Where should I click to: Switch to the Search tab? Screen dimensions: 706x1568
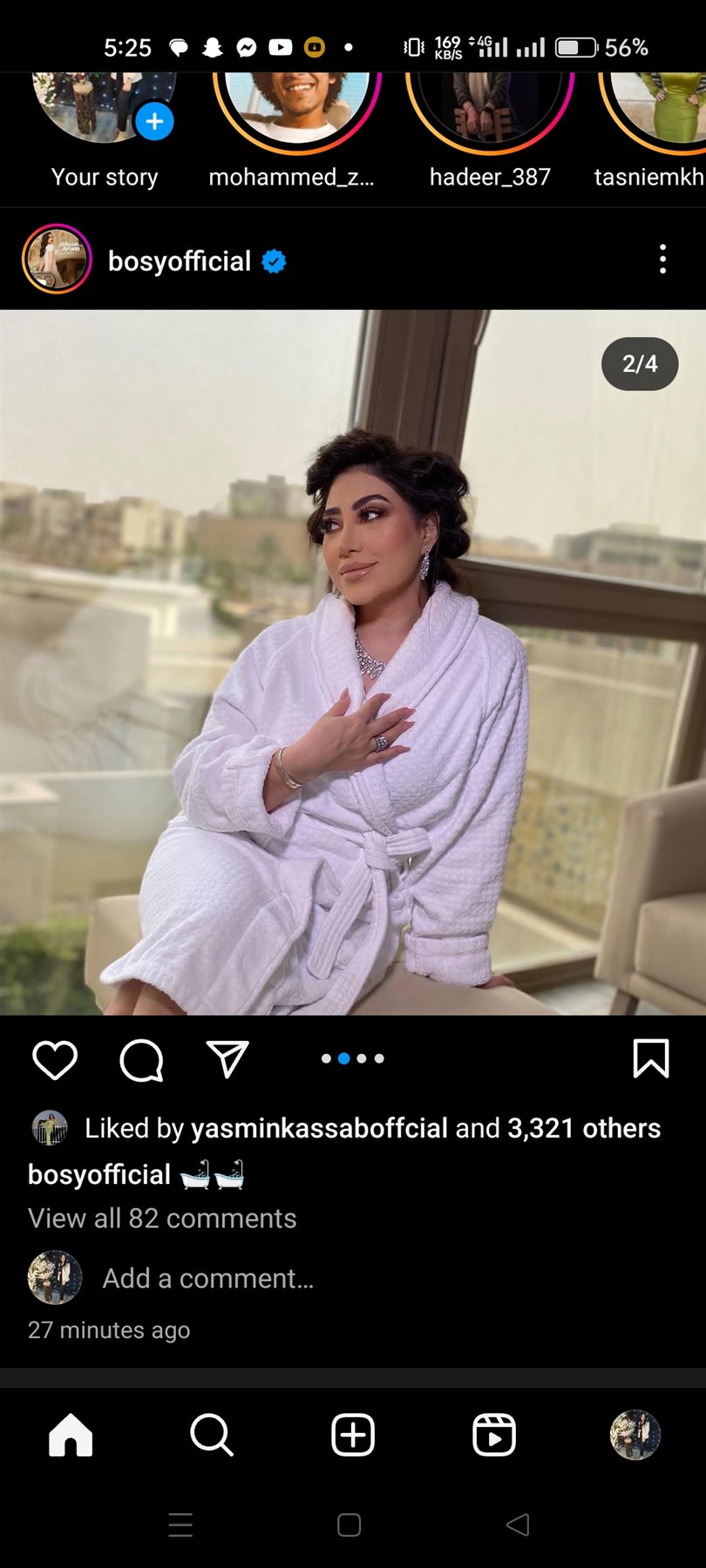tap(212, 1435)
